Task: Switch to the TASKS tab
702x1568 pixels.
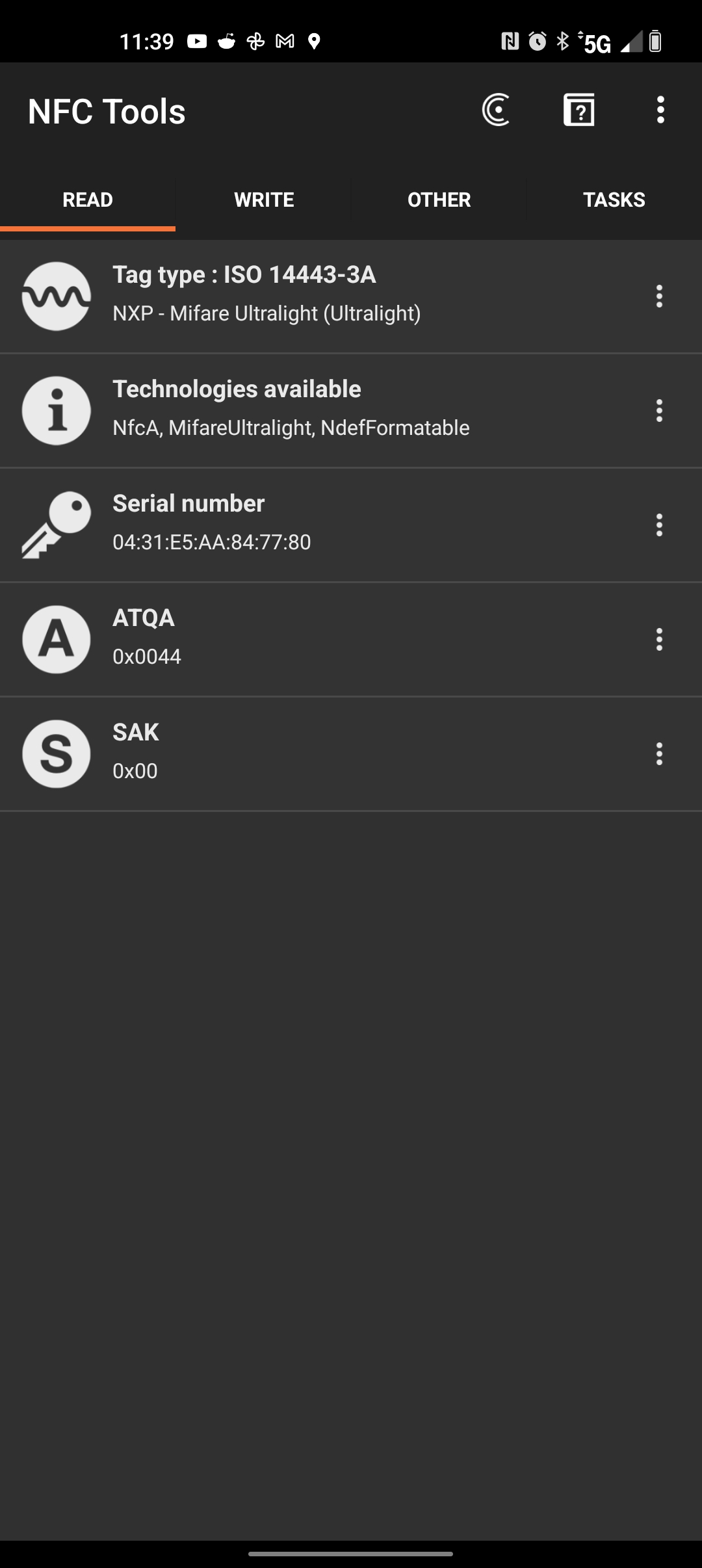Action: tap(614, 200)
